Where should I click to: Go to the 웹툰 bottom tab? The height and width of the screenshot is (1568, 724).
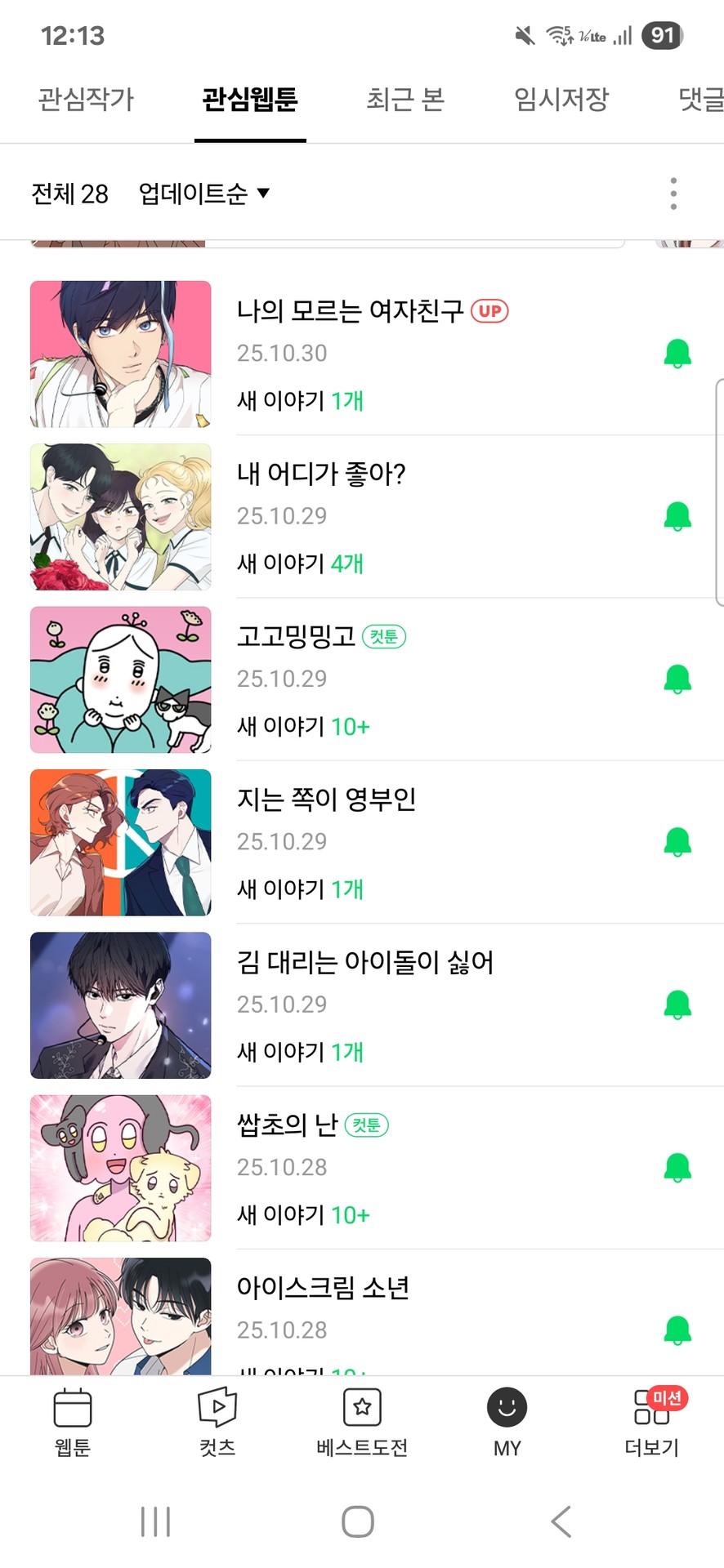(72, 1423)
